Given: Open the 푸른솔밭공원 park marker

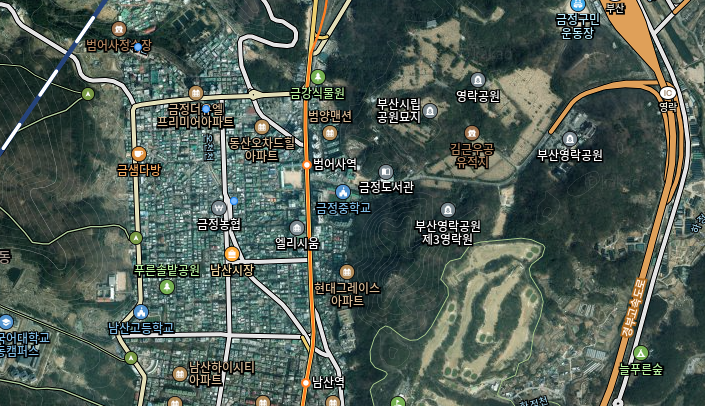Looking at the screenshot, I should click(x=167, y=286).
